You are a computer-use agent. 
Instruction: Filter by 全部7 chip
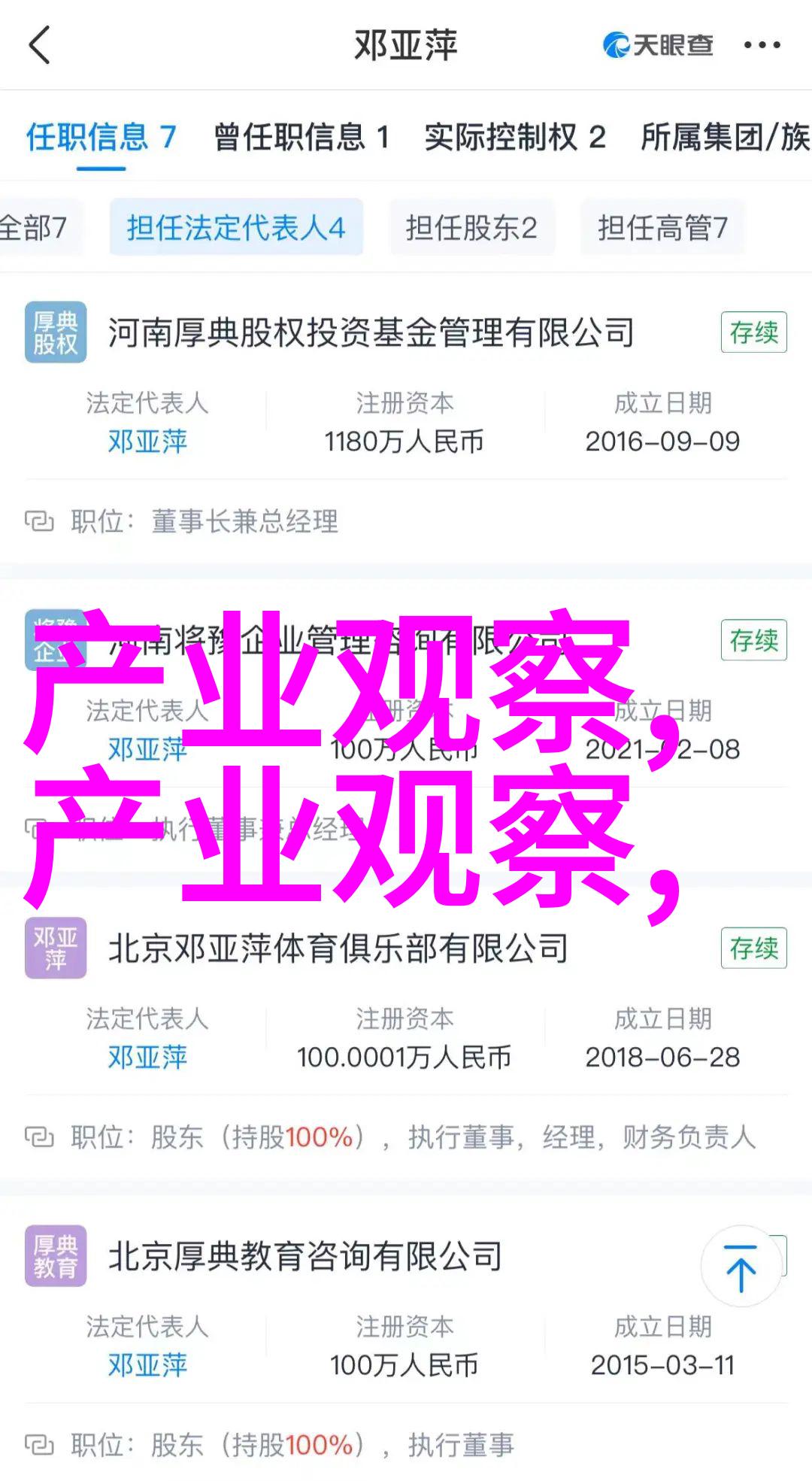pyautogui.click(x=34, y=227)
